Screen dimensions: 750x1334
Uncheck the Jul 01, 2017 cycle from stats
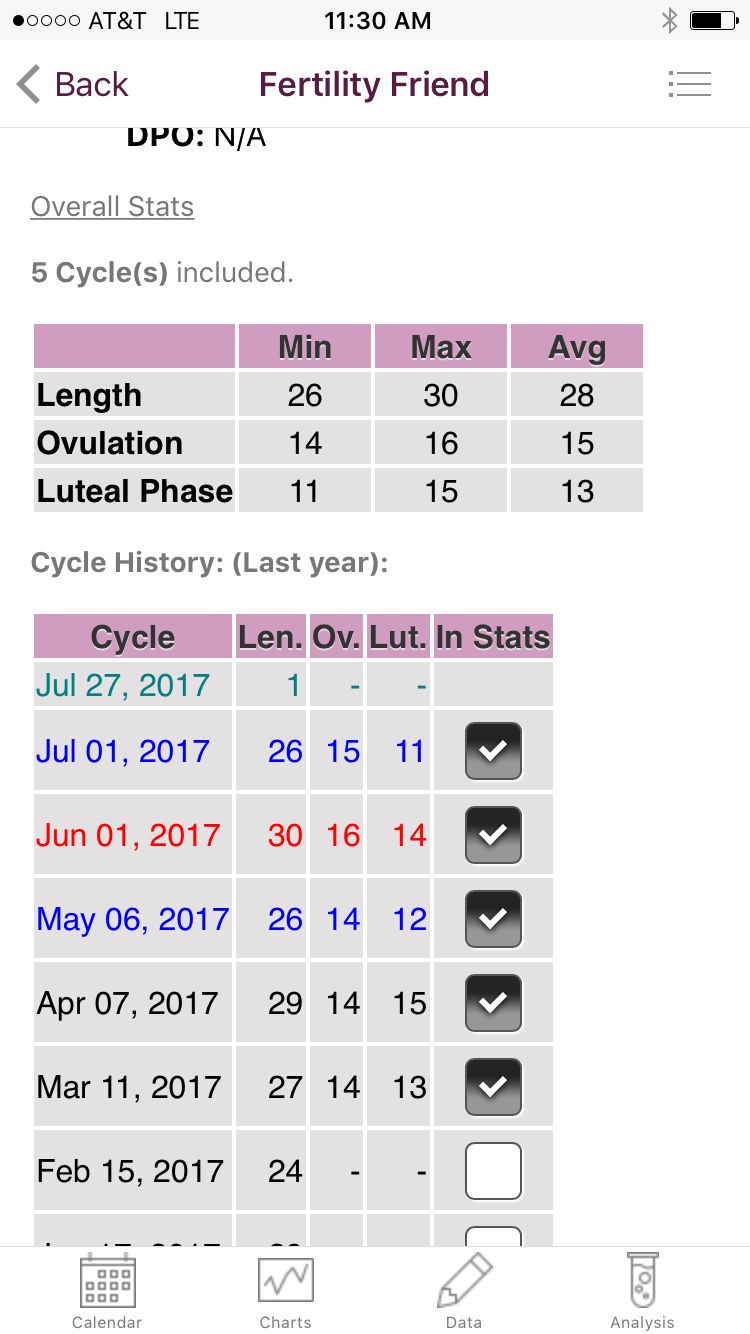point(493,751)
